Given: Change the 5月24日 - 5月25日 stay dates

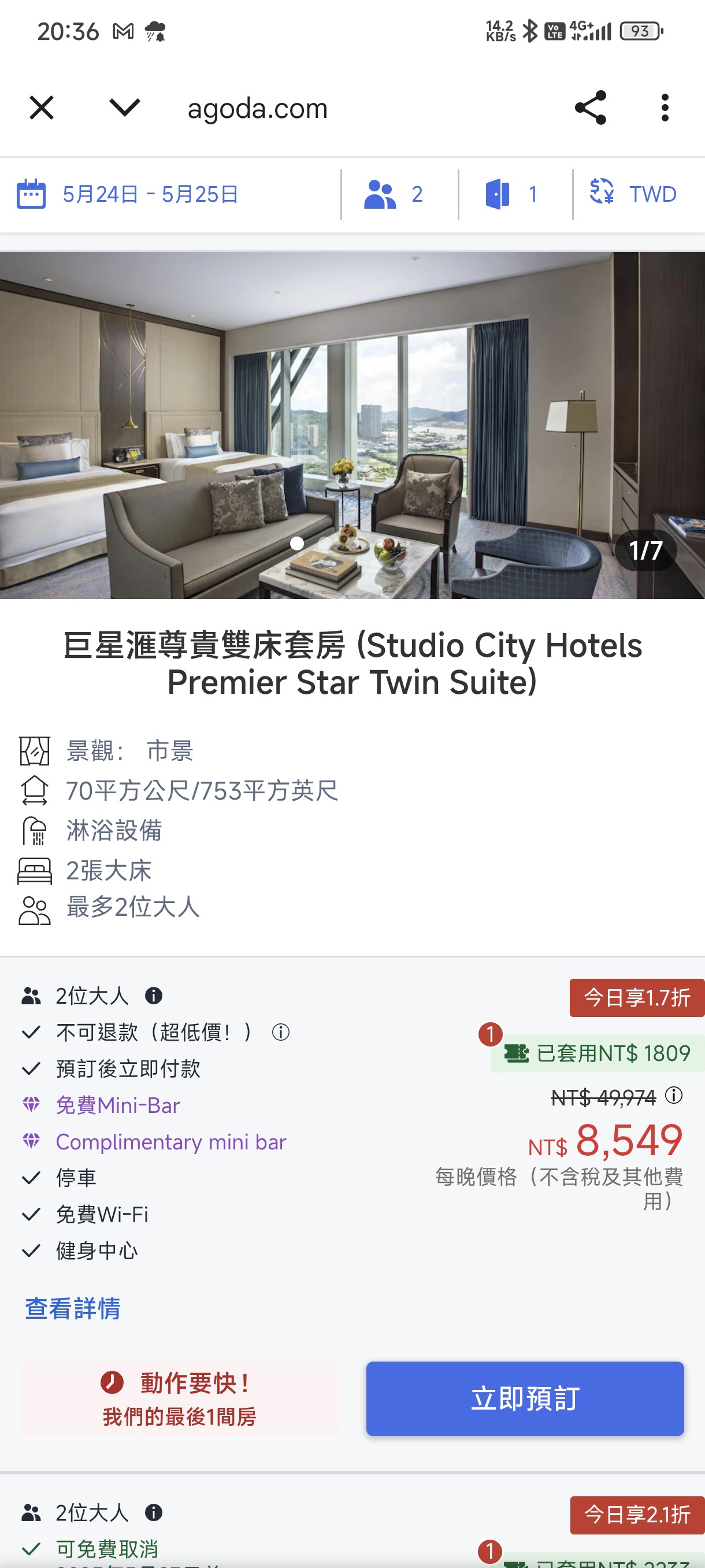Looking at the screenshot, I should [127, 194].
